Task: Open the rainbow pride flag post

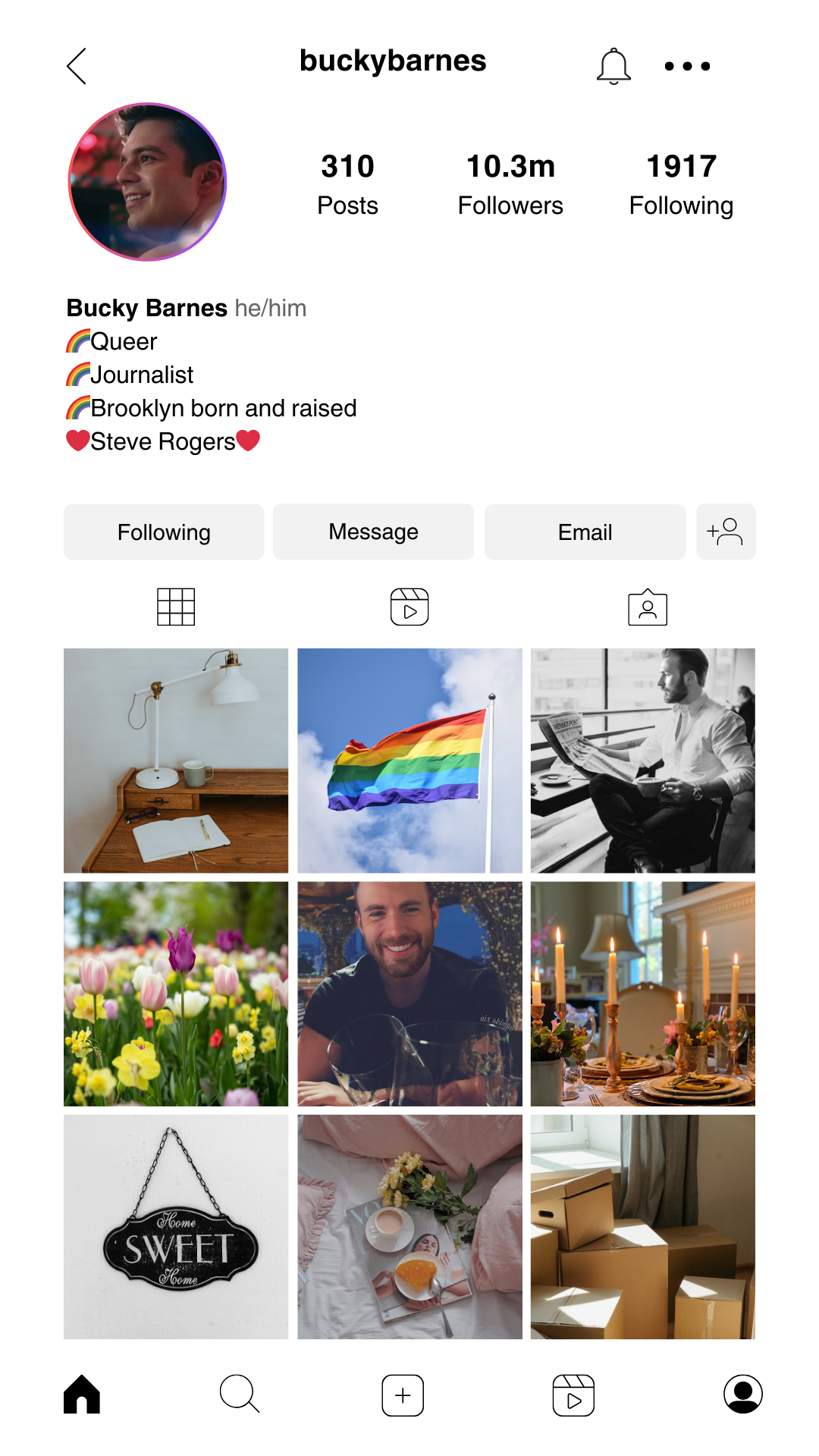Action: tap(409, 761)
